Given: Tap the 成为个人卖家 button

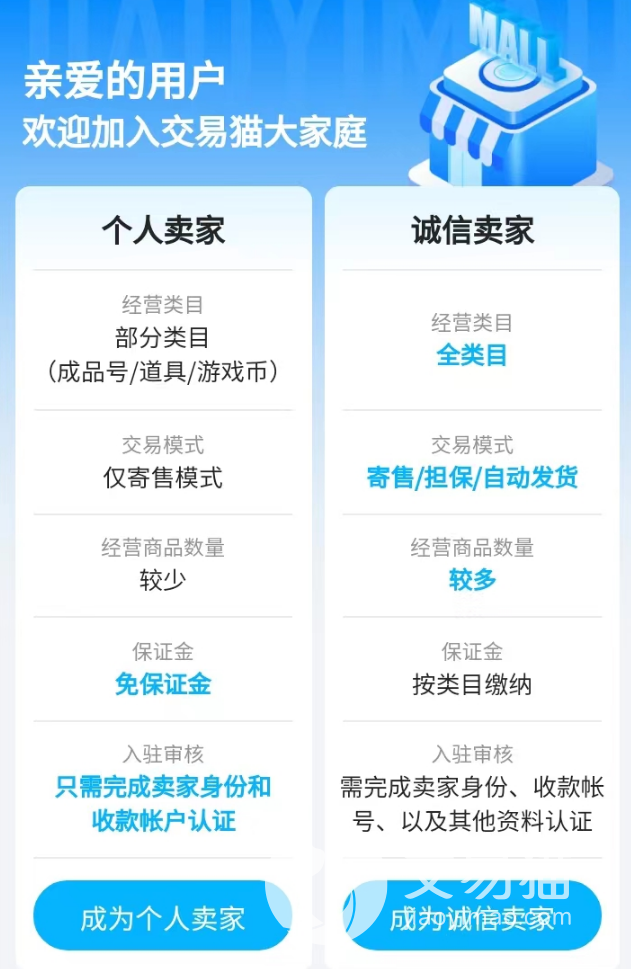Looking at the screenshot, I should 162,916.
